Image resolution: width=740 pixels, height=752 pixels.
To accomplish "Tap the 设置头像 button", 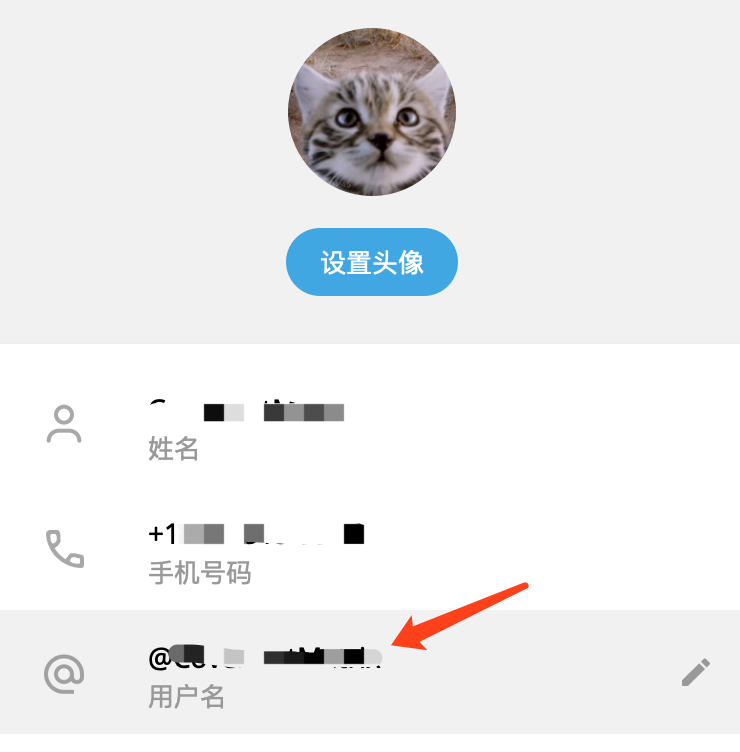I will click(372, 262).
